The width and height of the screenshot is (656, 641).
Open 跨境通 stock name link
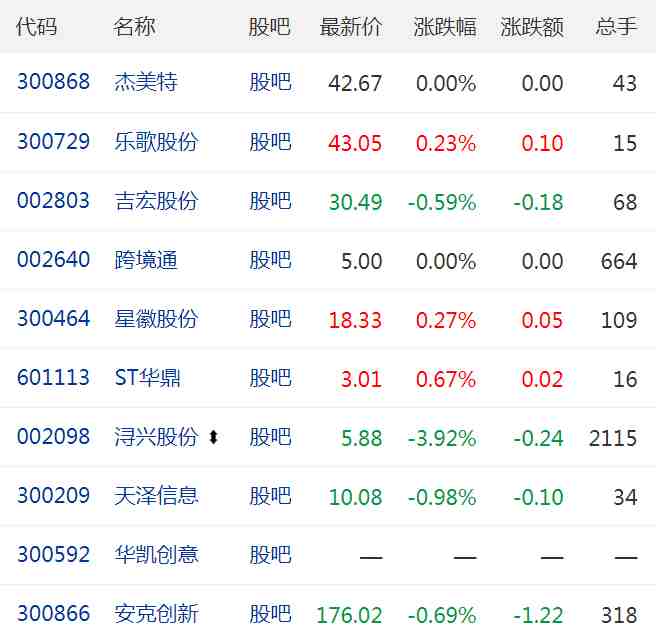coord(146,260)
